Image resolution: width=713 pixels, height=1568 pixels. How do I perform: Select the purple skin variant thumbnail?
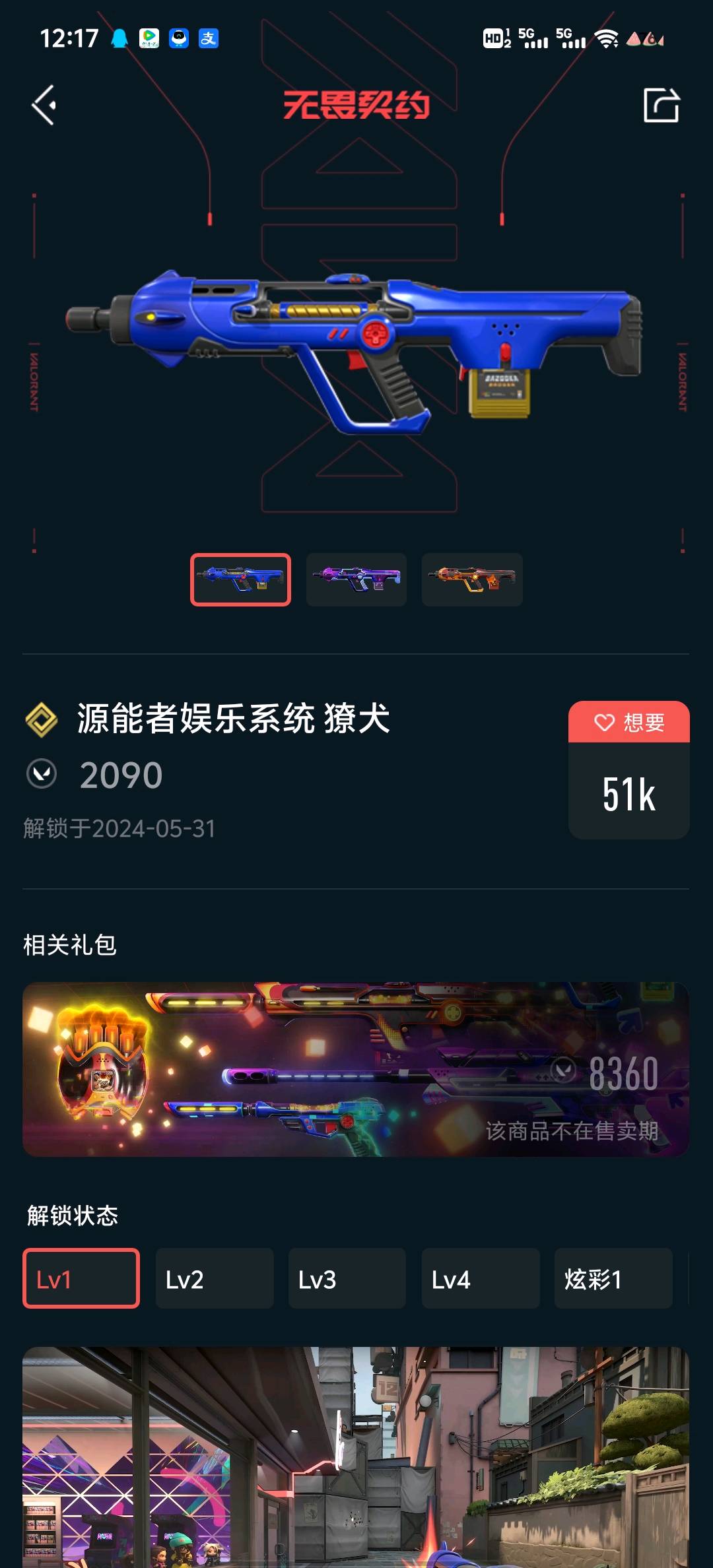click(x=356, y=579)
